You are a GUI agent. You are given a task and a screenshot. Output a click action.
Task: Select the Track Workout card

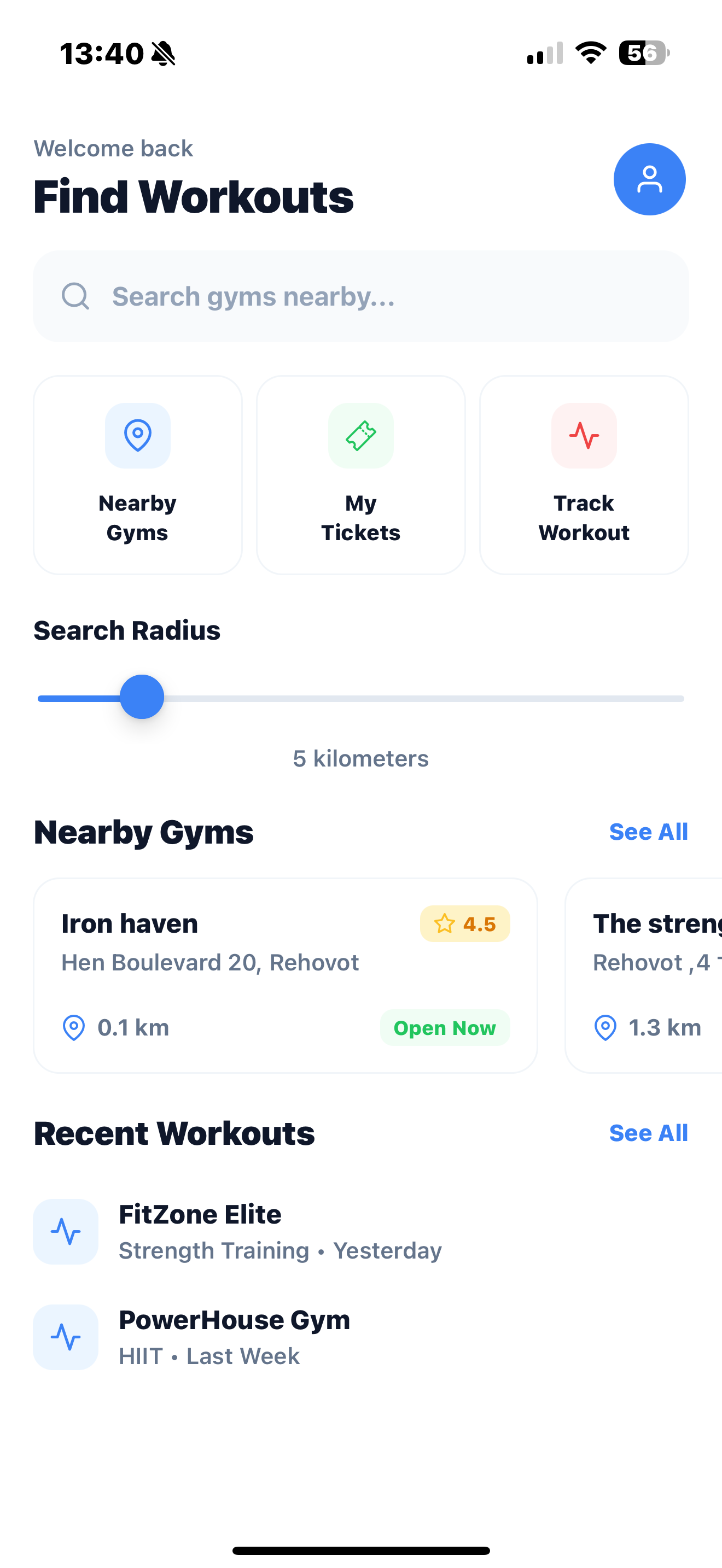pos(583,475)
